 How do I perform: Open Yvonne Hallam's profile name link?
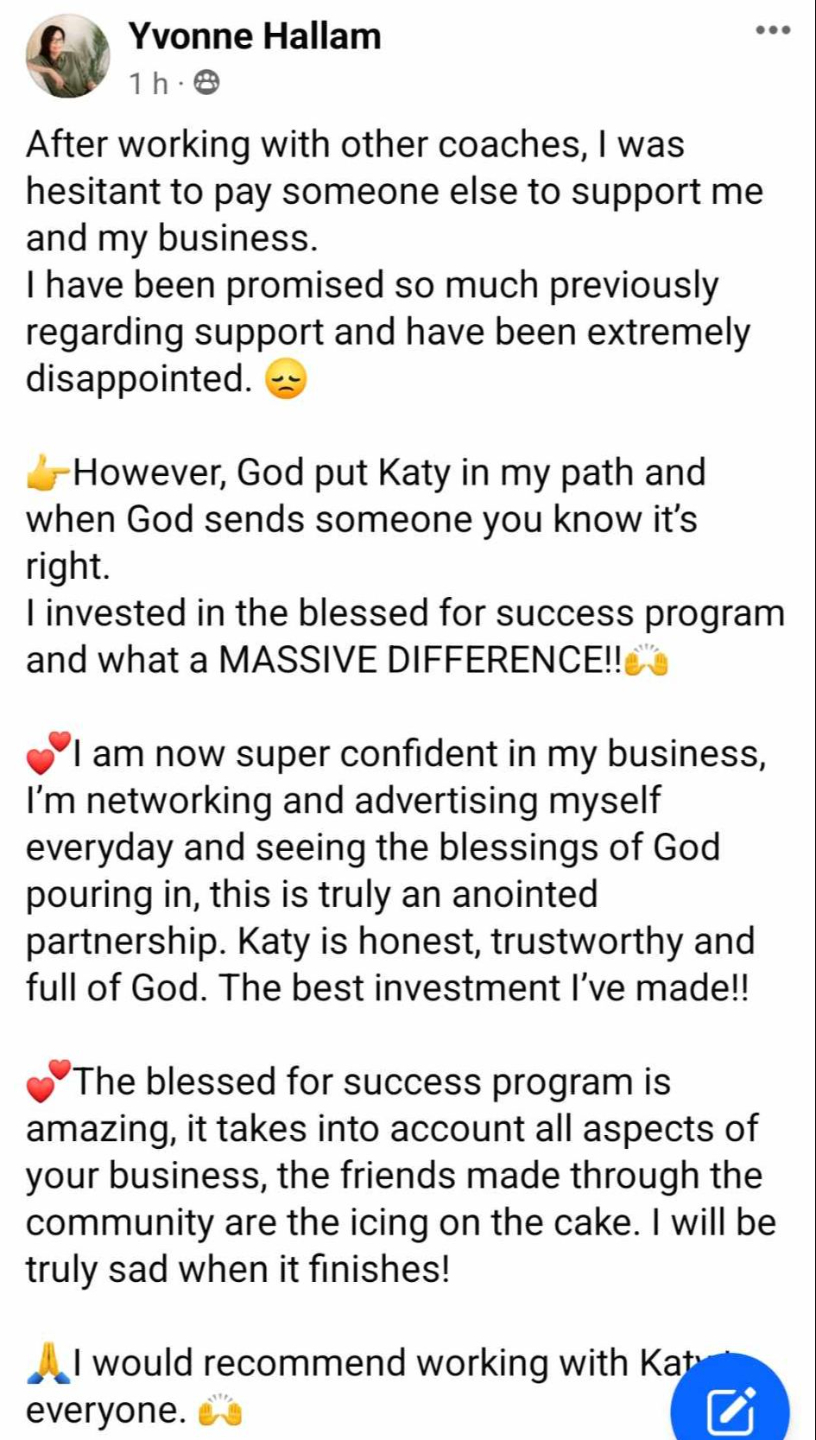(254, 37)
